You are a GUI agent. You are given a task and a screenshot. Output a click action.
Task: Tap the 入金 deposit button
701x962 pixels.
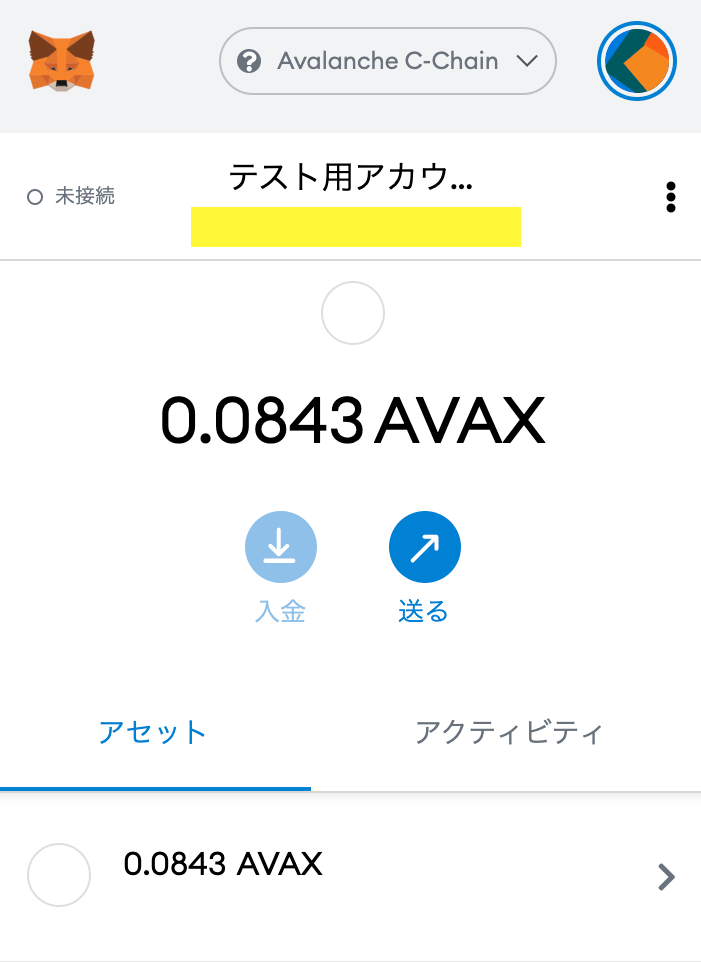(x=280, y=548)
